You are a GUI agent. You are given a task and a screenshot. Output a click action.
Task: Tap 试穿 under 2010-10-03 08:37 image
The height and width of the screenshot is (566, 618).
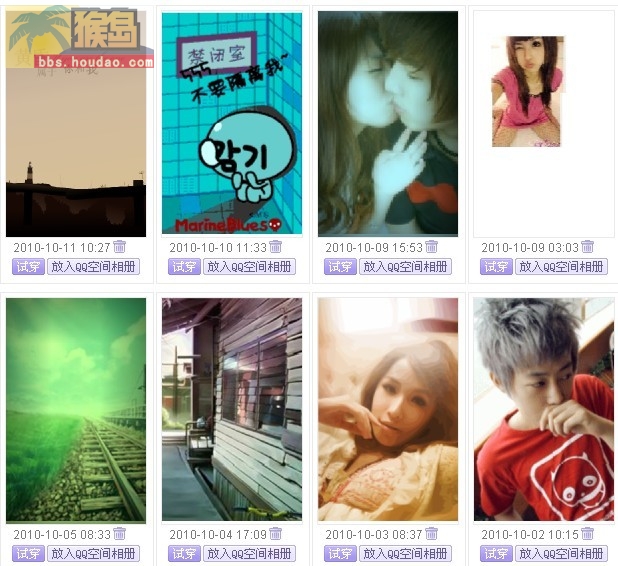click(x=340, y=554)
